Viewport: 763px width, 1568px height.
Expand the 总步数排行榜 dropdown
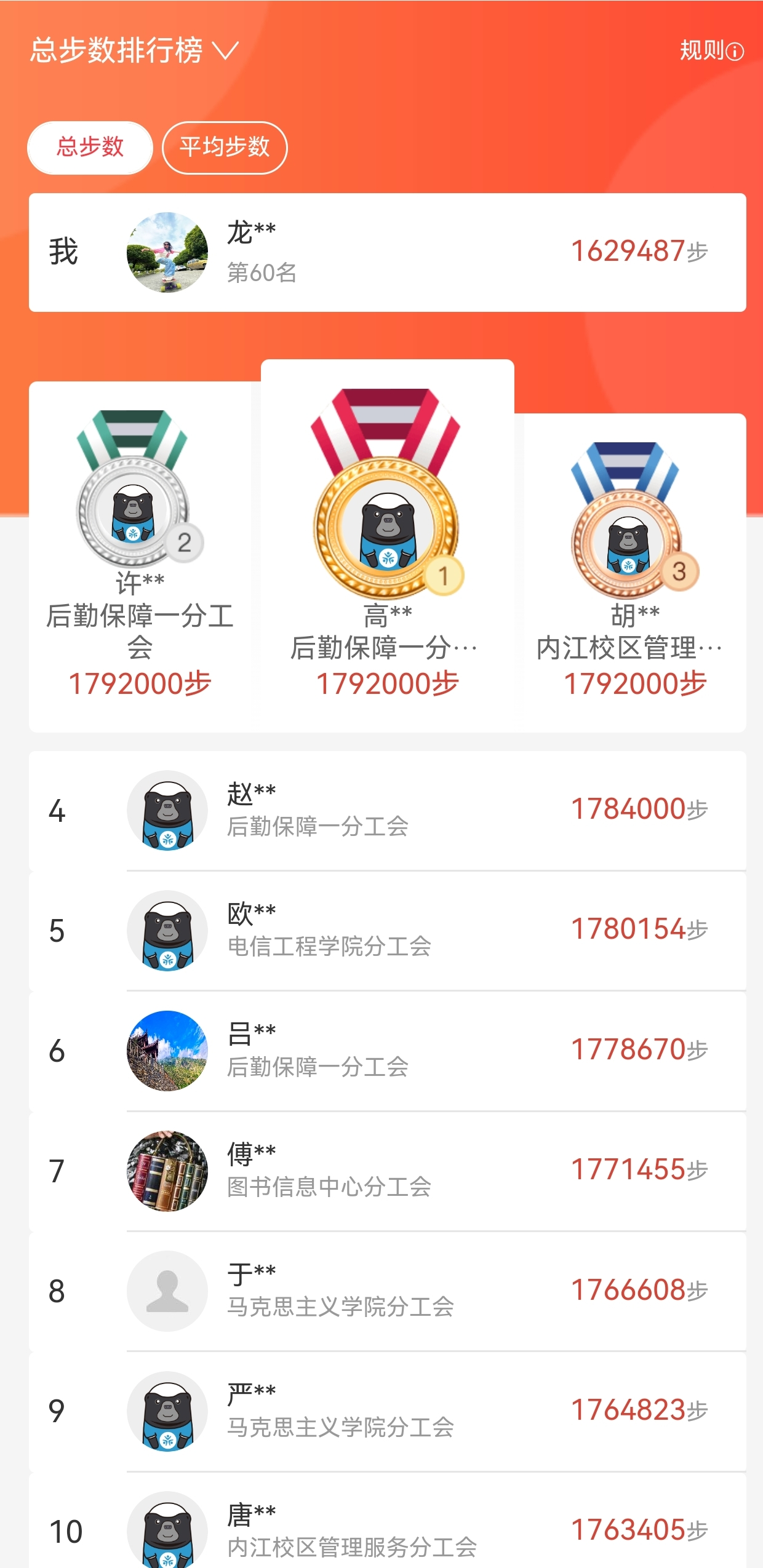(x=134, y=50)
